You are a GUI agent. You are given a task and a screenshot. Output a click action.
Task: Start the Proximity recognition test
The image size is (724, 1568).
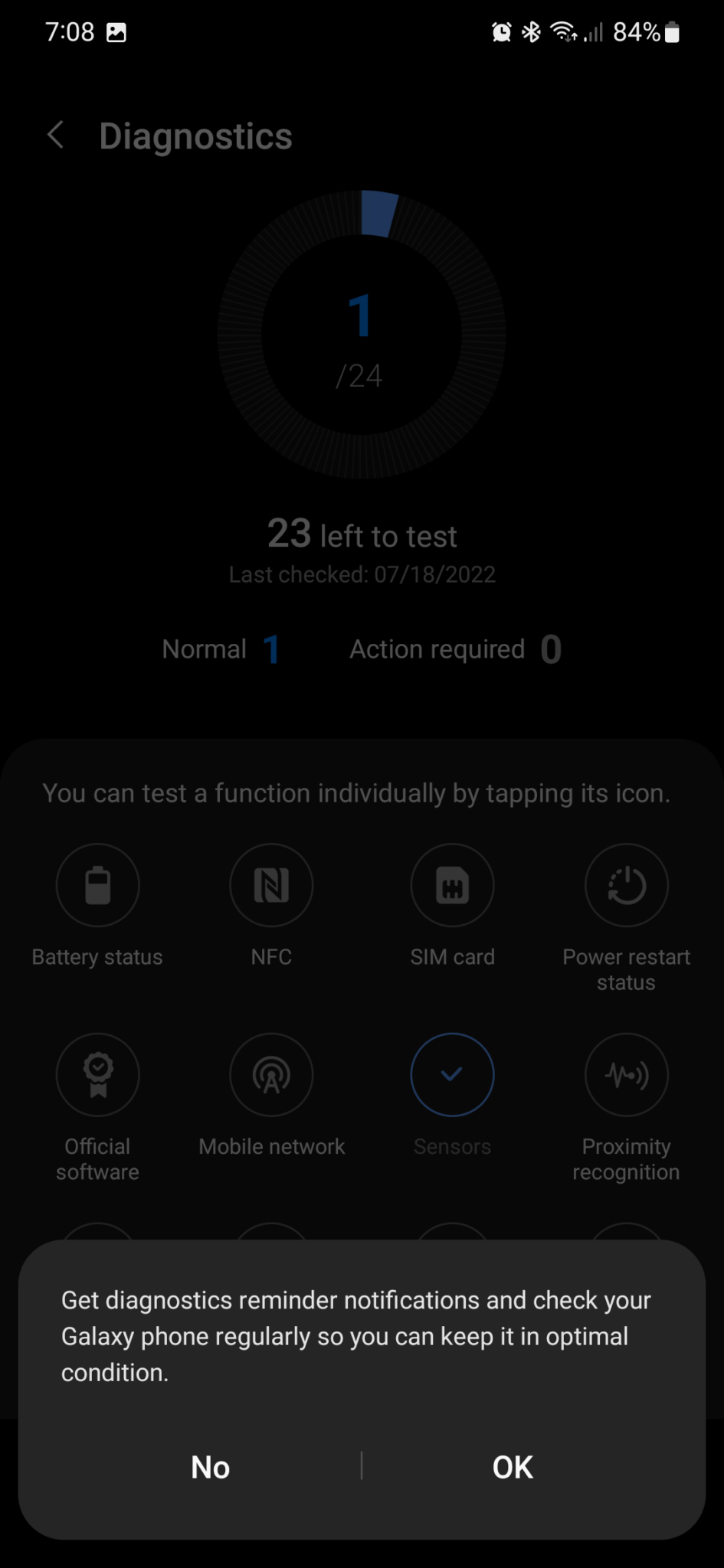[x=626, y=1074]
